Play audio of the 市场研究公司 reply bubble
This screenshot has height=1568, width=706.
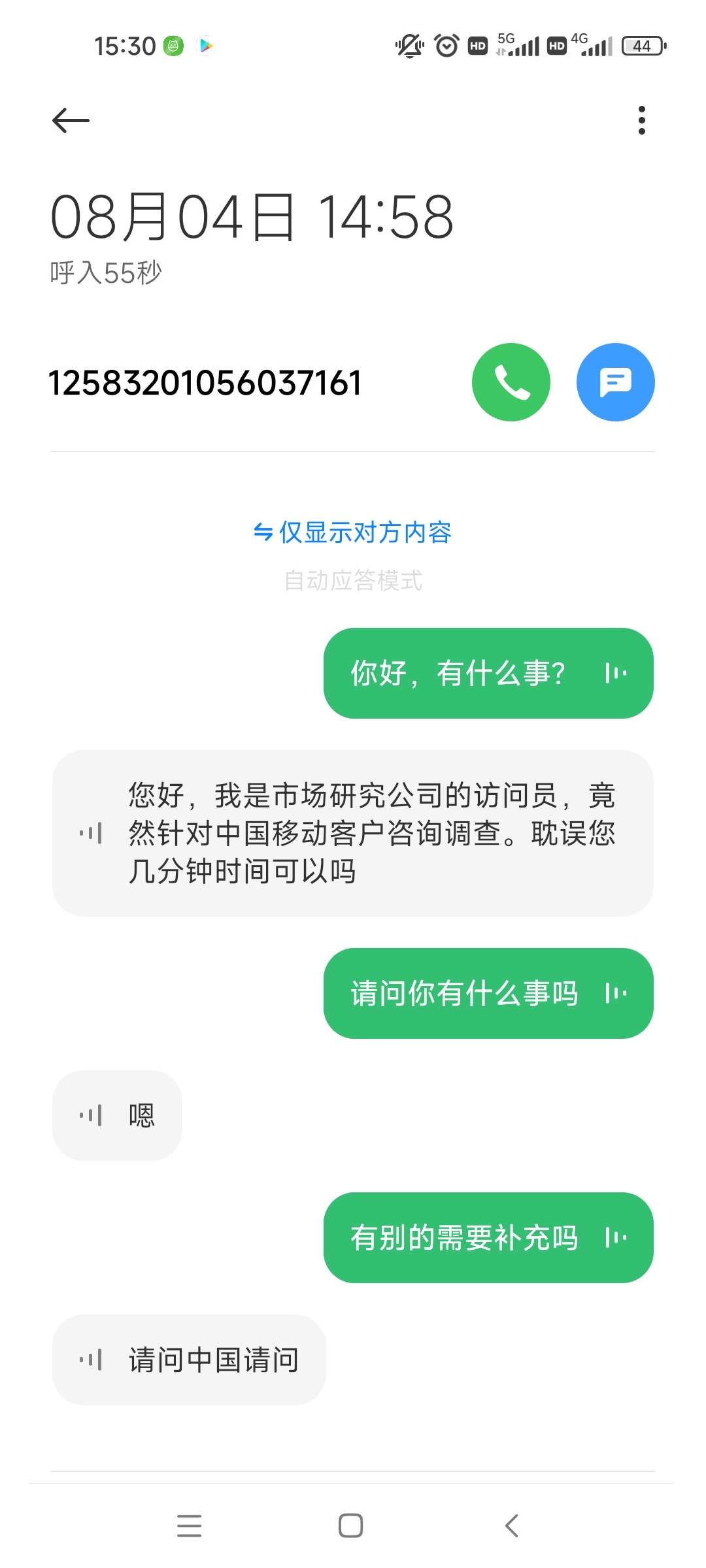point(92,832)
